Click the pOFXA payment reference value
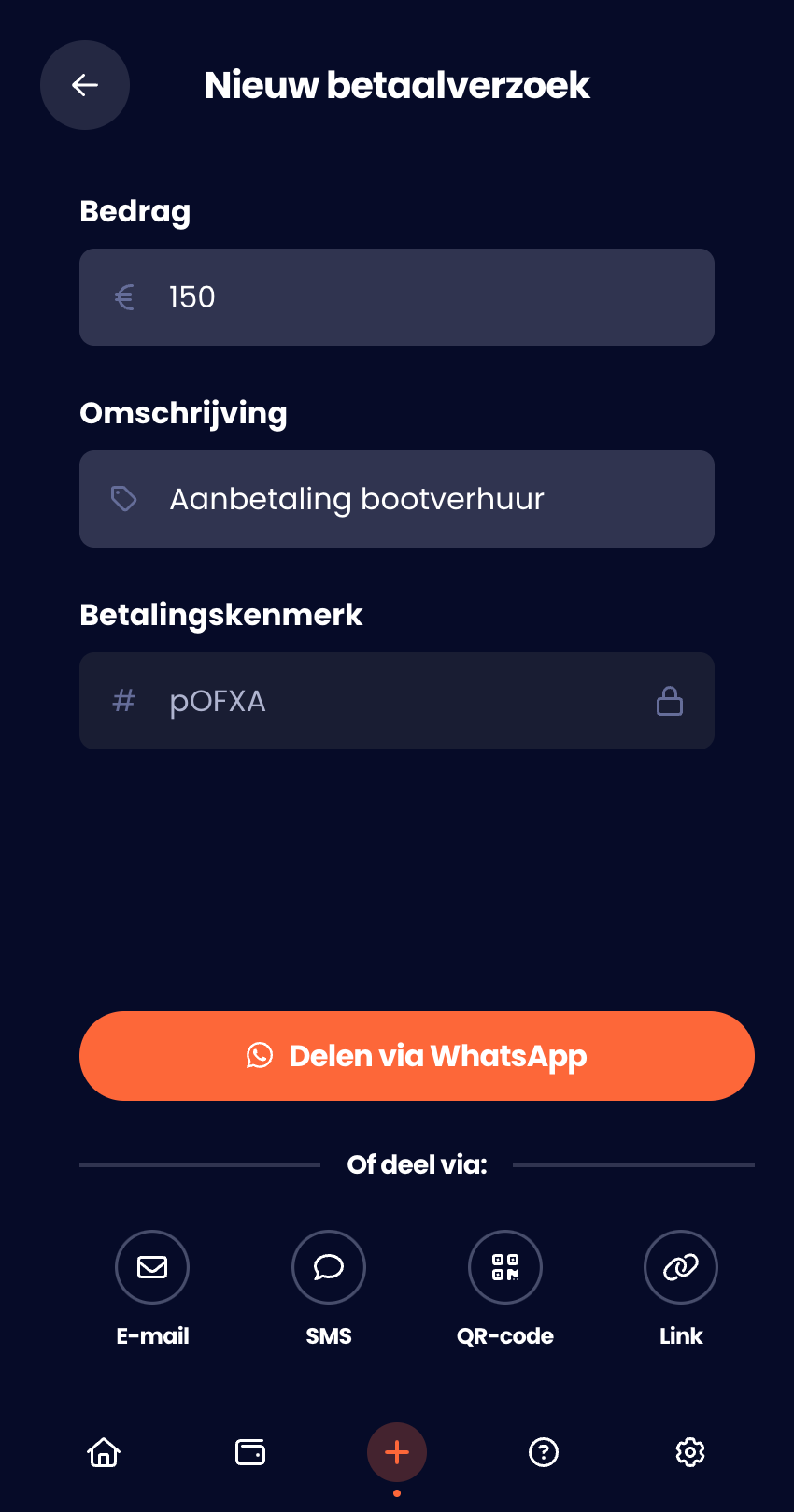 (x=217, y=701)
